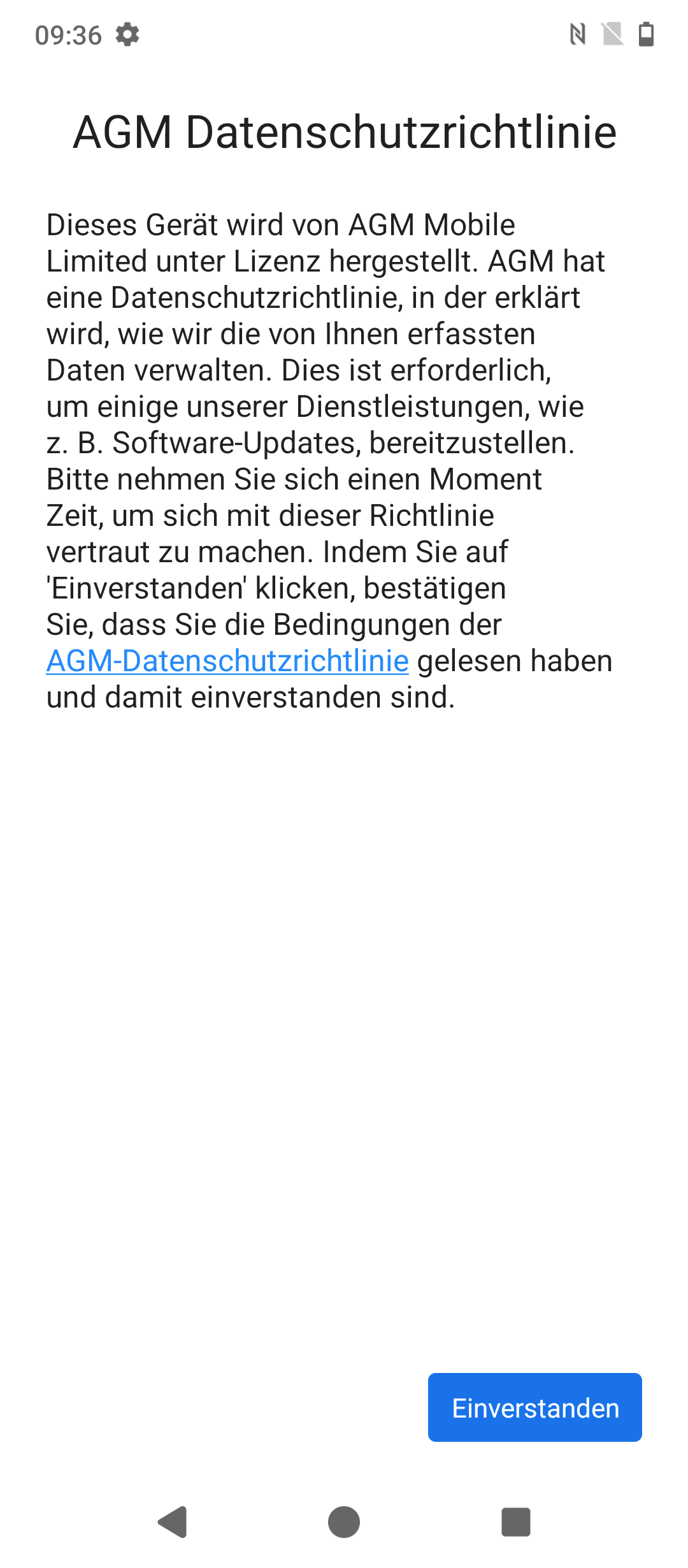Go back with the navigation back button
Screen dimensions: 688x1568
click(x=172, y=1522)
